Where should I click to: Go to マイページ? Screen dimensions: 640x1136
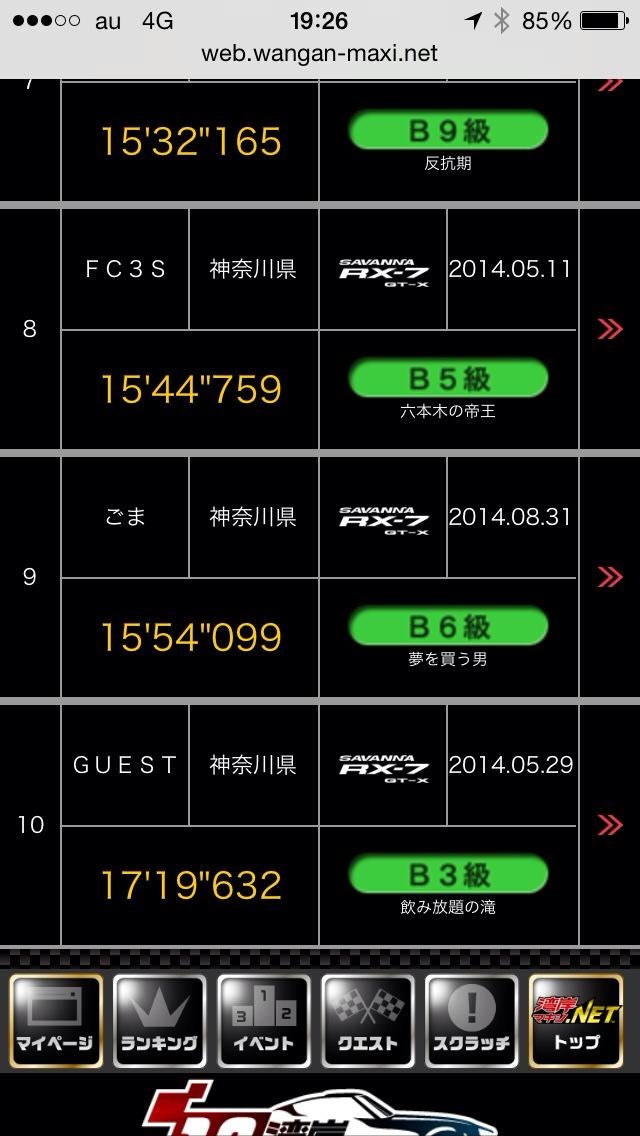pyautogui.click(x=56, y=1021)
